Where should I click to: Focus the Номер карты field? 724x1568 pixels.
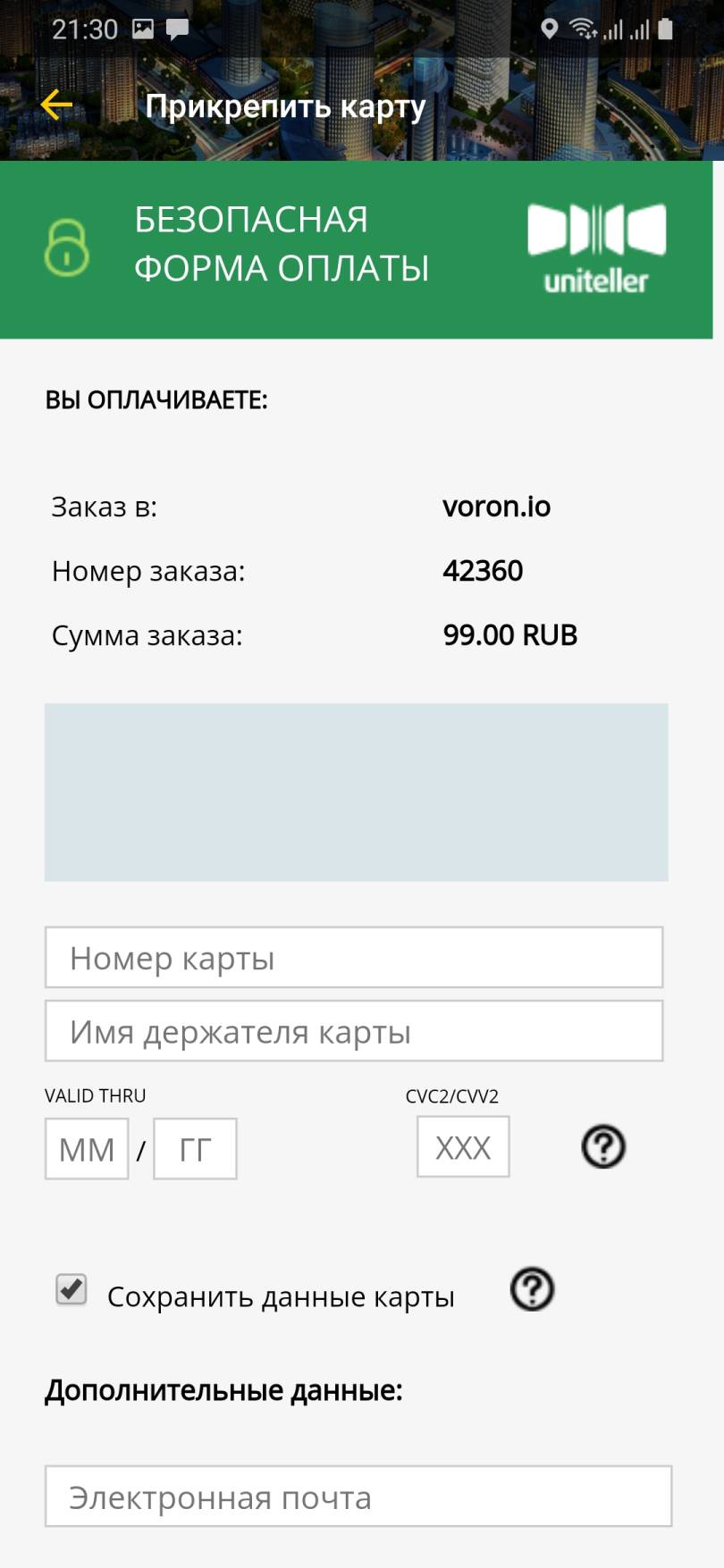[354, 957]
